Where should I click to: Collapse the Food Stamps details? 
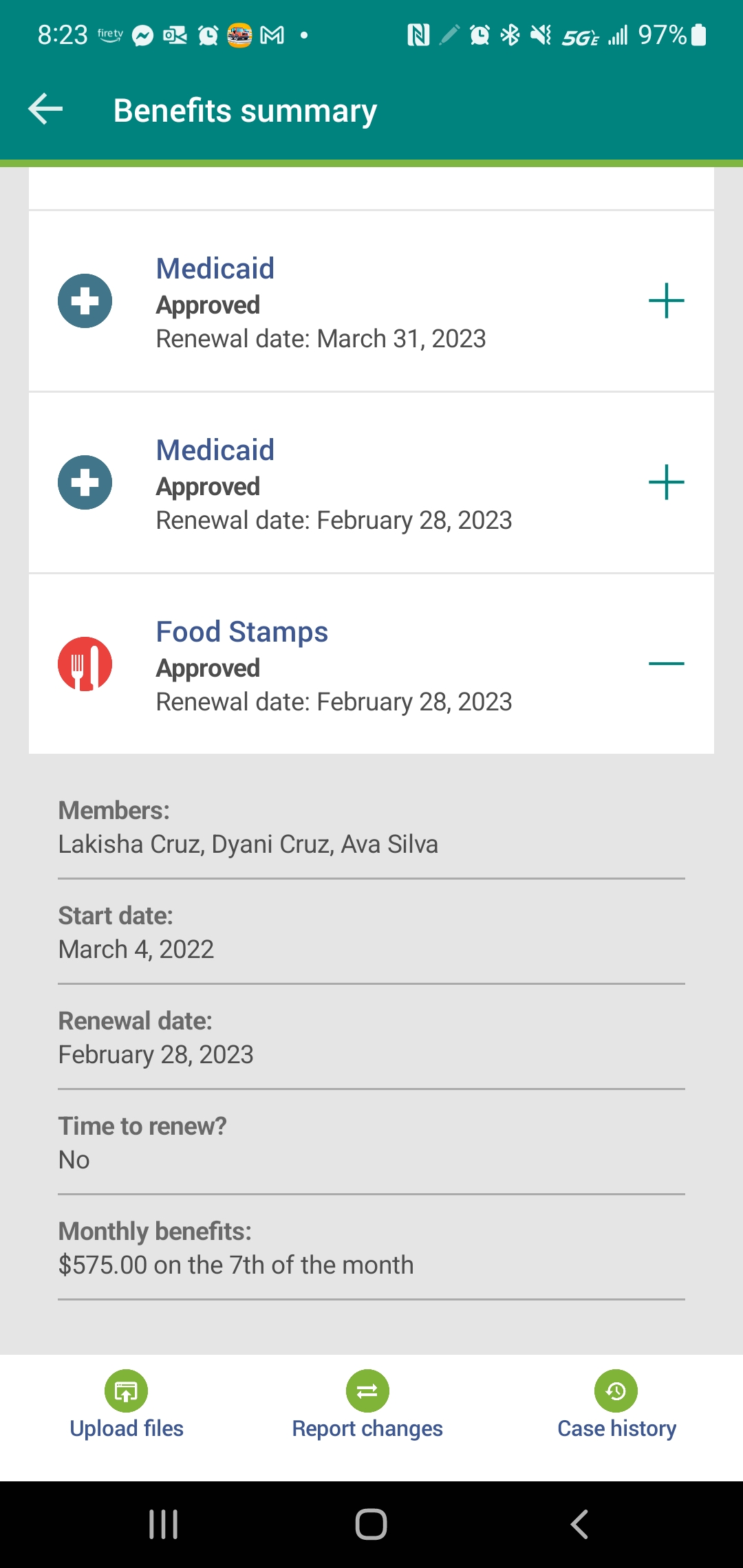coord(666,664)
